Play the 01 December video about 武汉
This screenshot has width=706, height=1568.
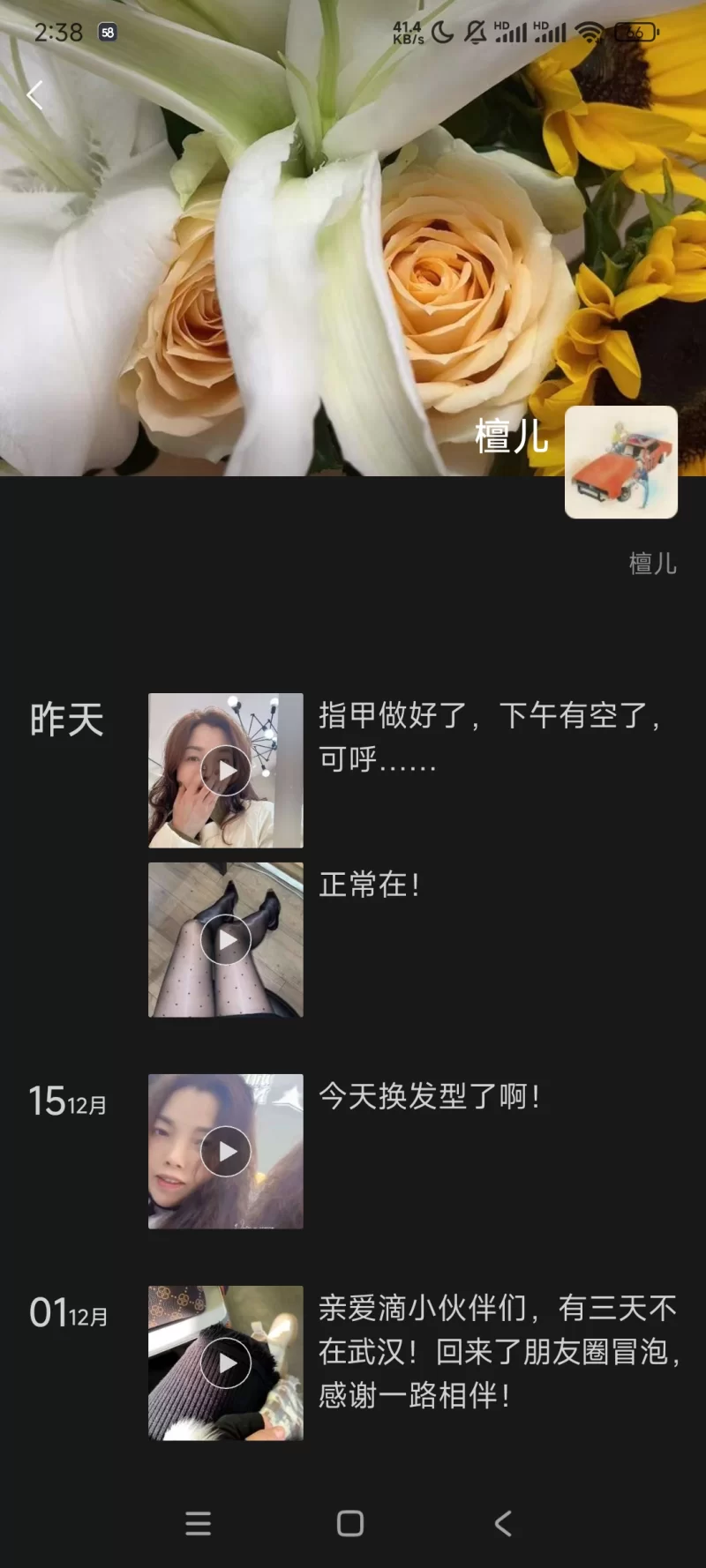pos(226,1363)
